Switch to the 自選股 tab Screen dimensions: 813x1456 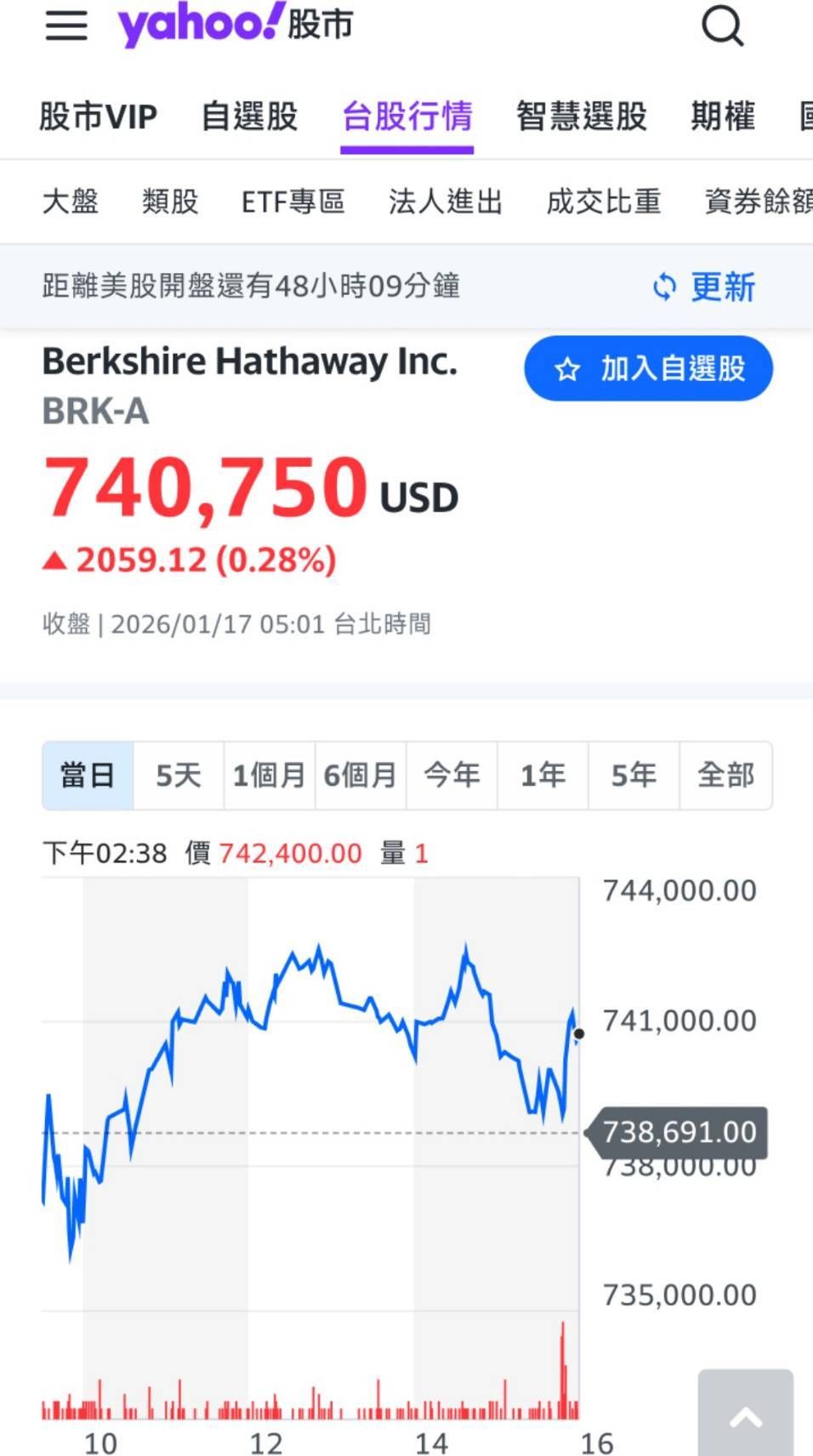tap(247, 117)
